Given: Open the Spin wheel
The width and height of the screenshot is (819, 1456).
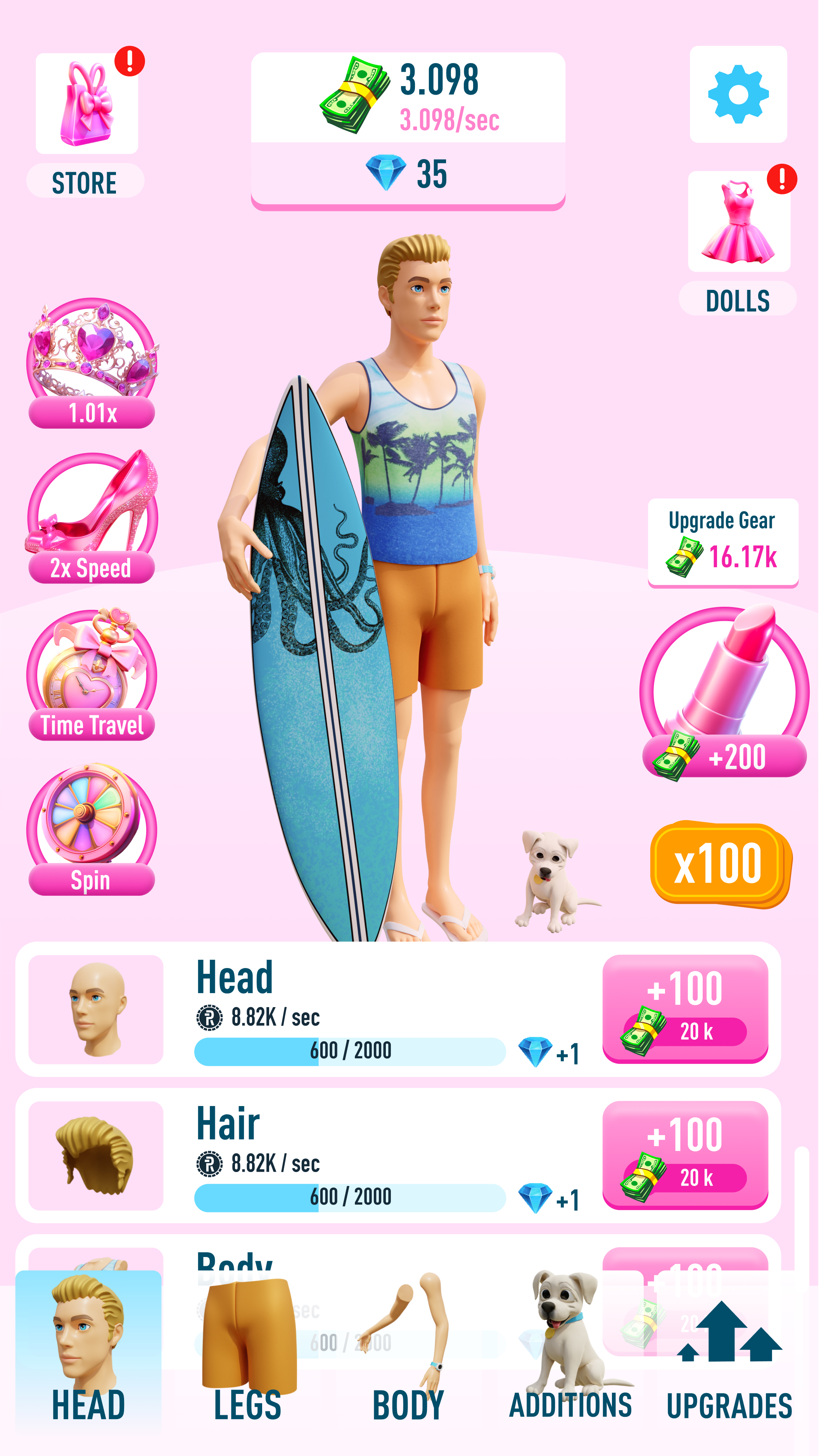Looking at the screenshot, I should click(x=92, y=830).
